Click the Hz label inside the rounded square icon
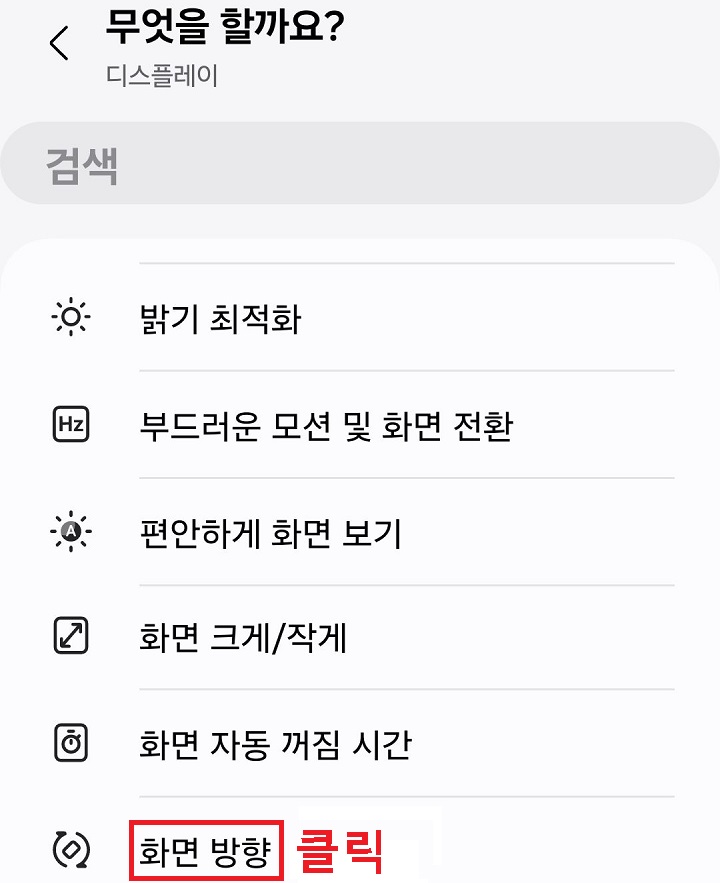The height and width of the screenshot is (883, 720). coord(70,423)
